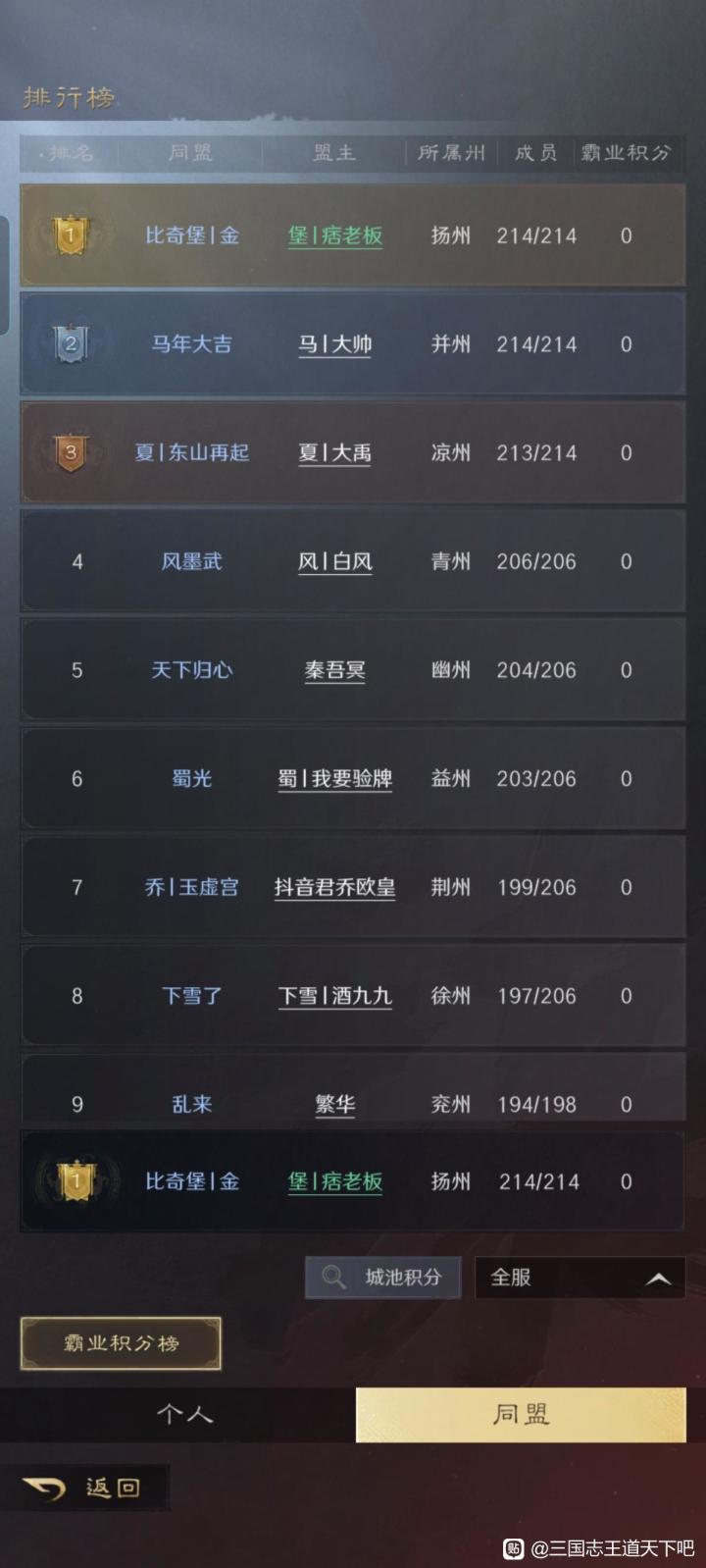Click leader name 堡|痞老板
This screenshot has height=1568, width=706.
click(334, 235)
